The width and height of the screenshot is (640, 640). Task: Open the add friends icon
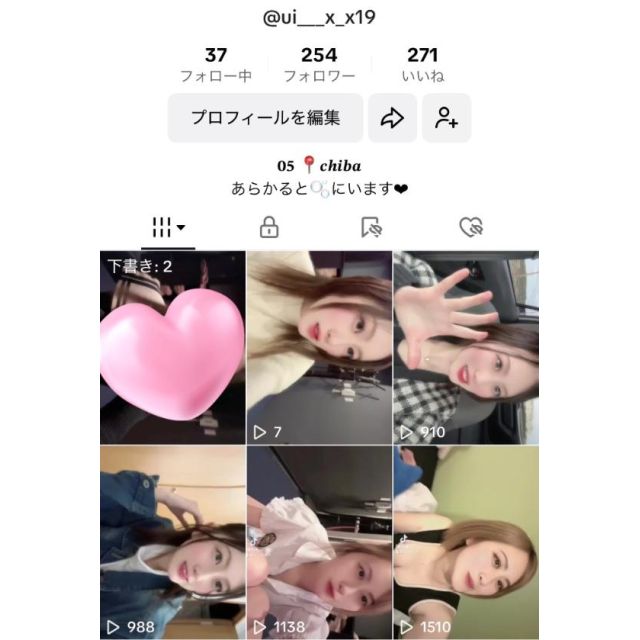click(x=446, y=118)
